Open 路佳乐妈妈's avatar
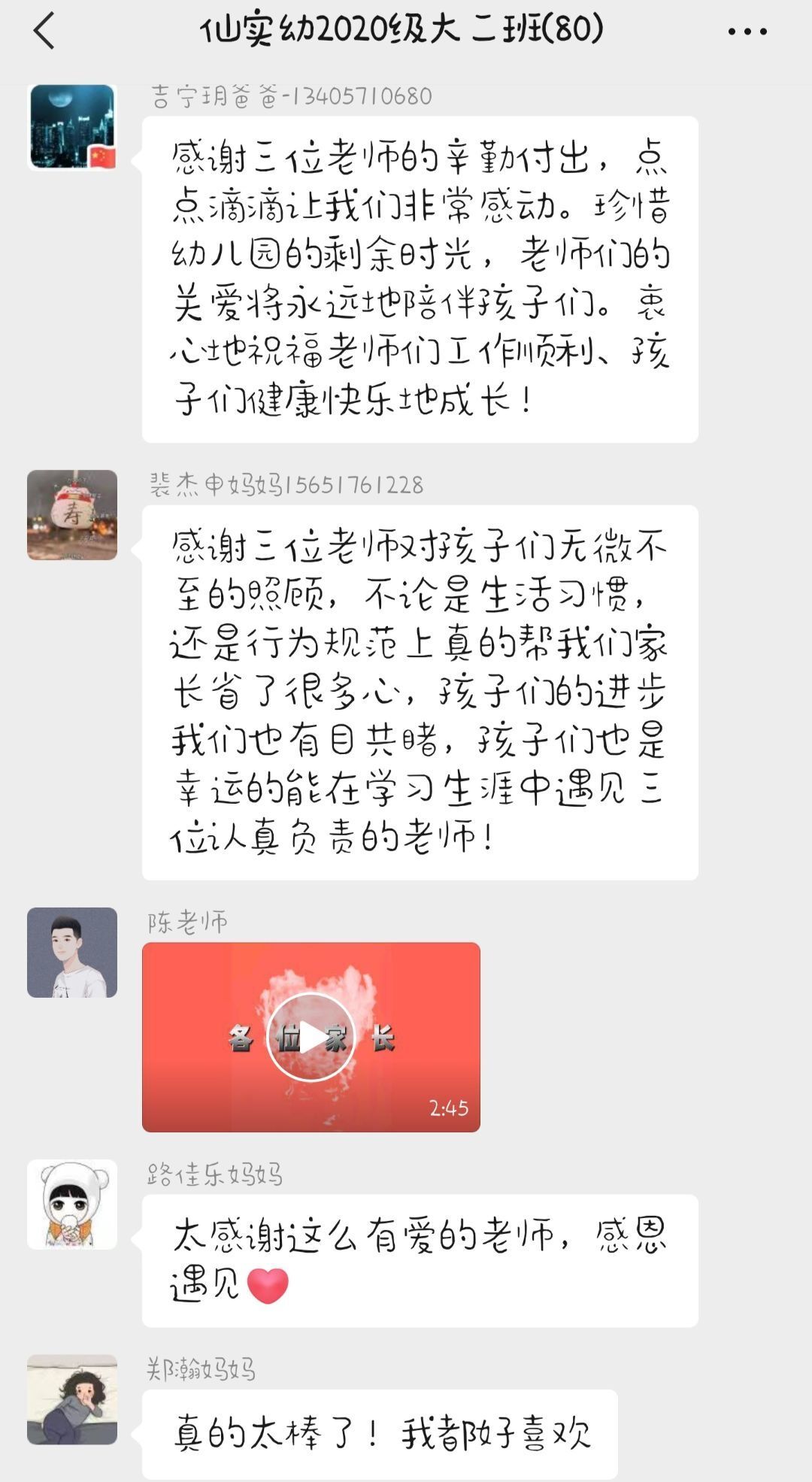The image size is (812, 1482). 72,1205
